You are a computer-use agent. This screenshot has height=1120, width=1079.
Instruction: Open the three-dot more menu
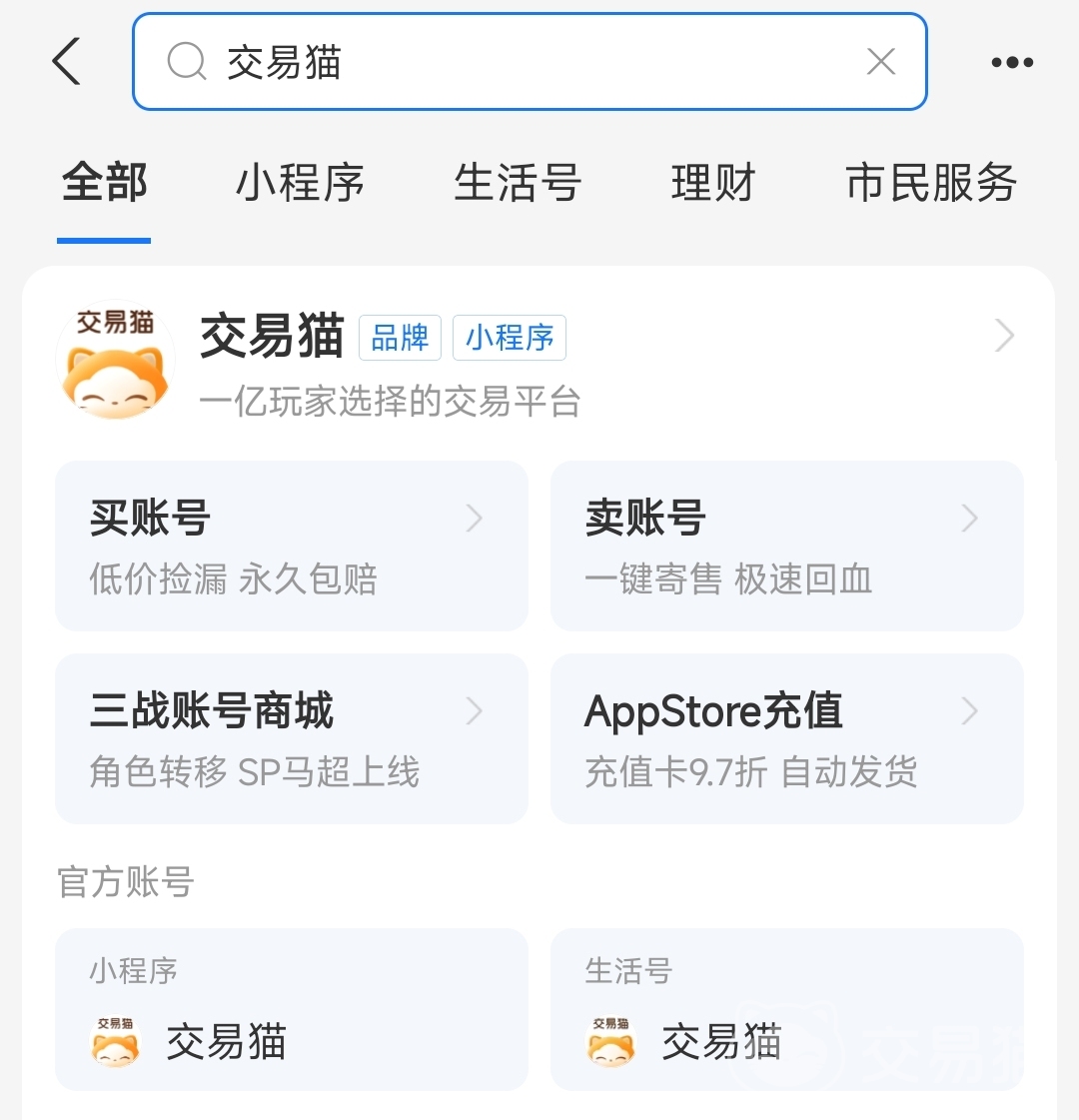1011,62
